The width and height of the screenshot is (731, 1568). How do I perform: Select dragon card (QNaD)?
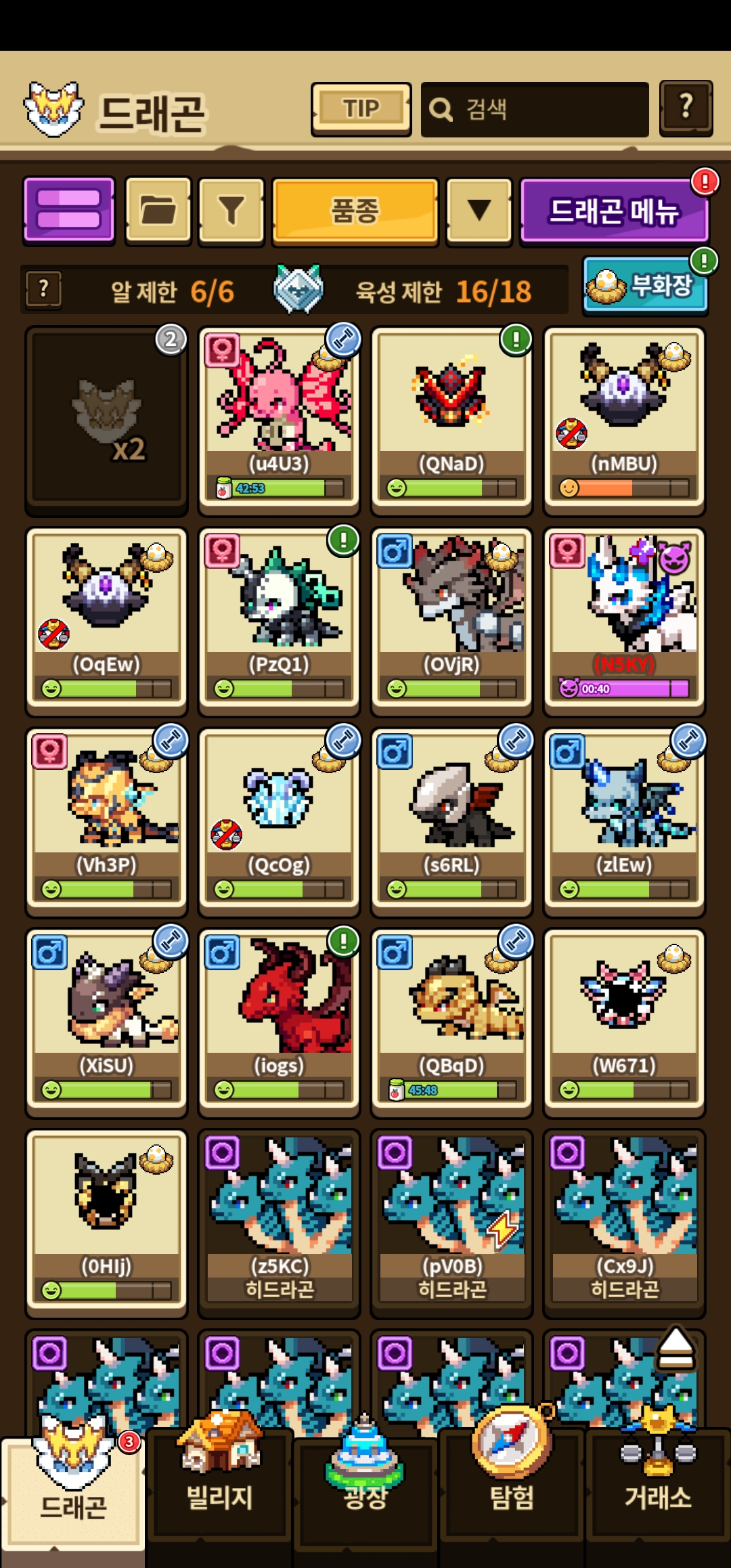click(x=451, y=420)
